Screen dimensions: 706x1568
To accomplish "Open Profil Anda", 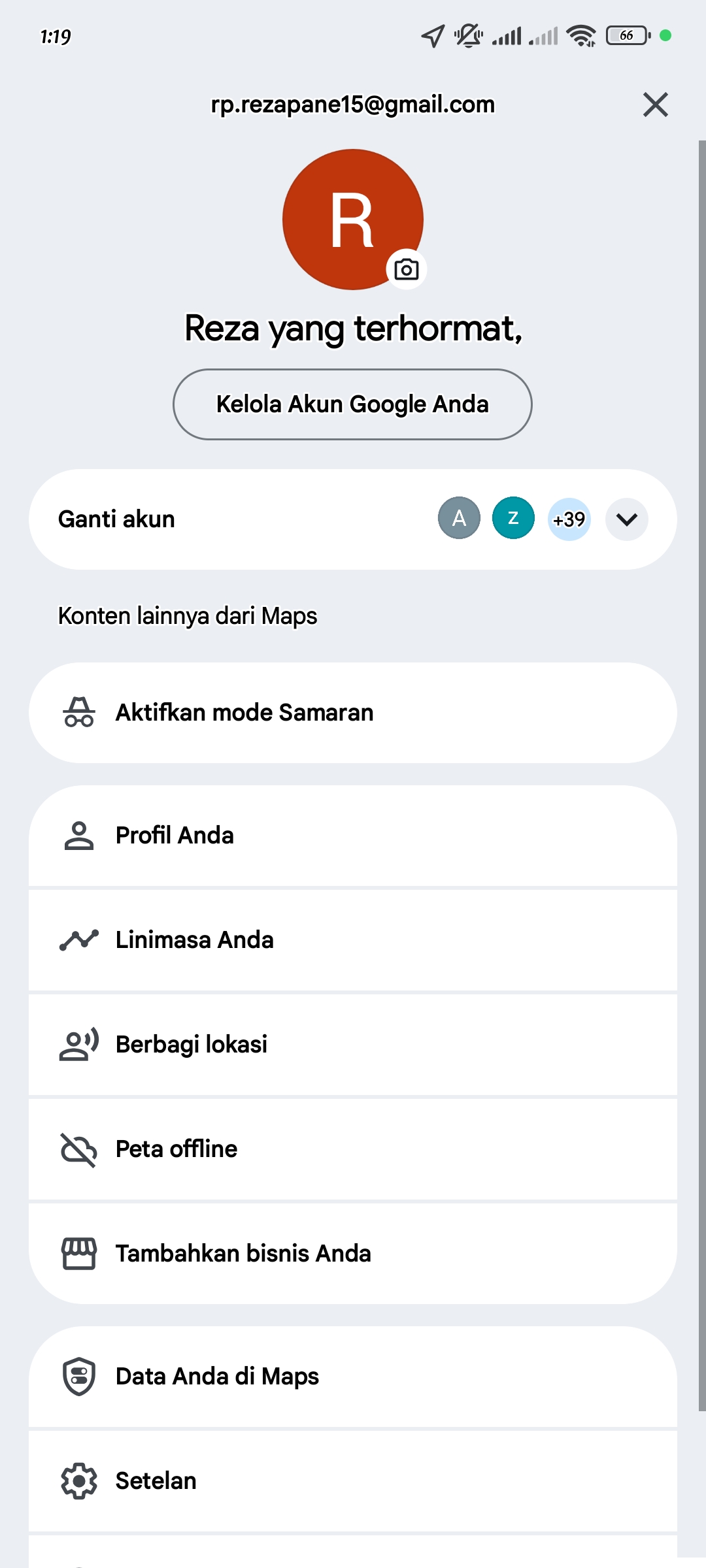I will click(353, 836).
